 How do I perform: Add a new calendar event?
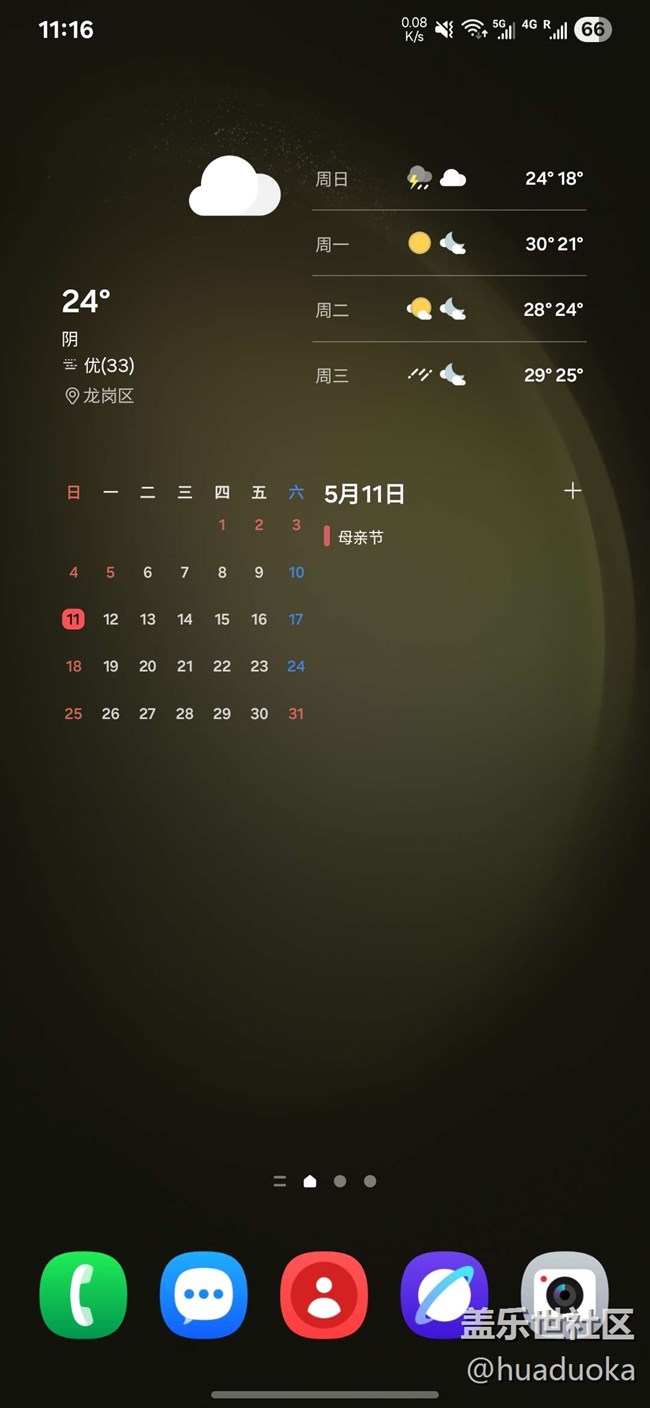[x=572, y=491]
